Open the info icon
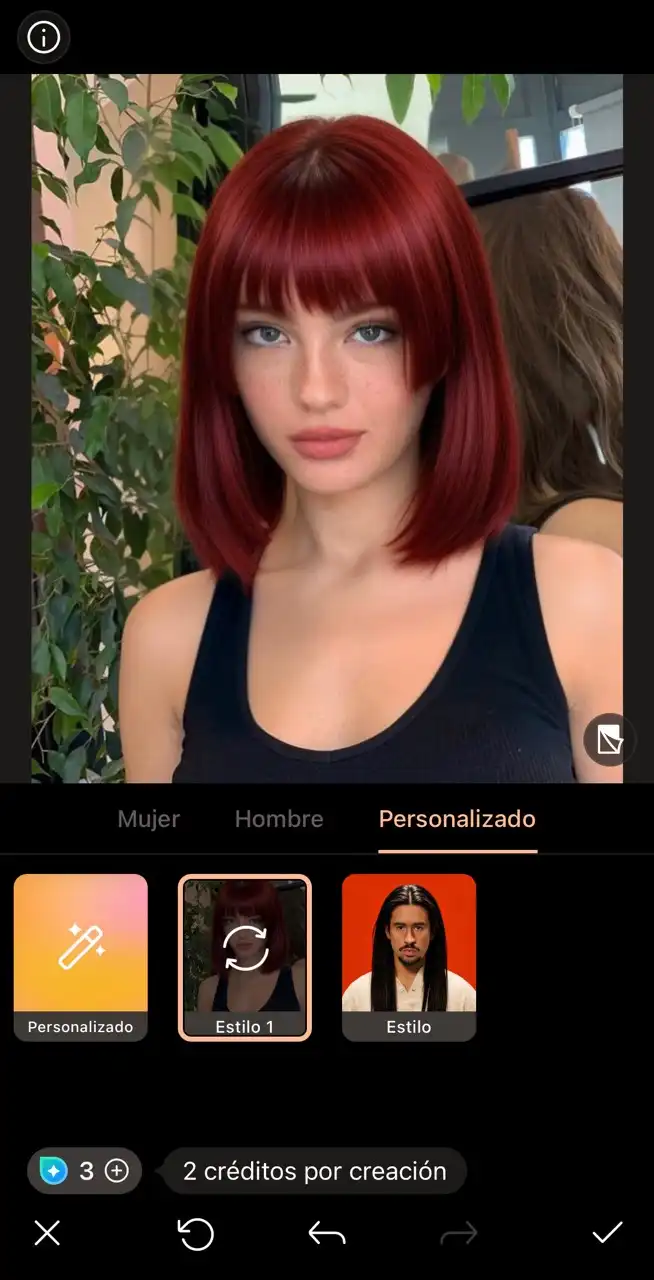Screen dimensions: 654x1280 (x=43, y=38)
